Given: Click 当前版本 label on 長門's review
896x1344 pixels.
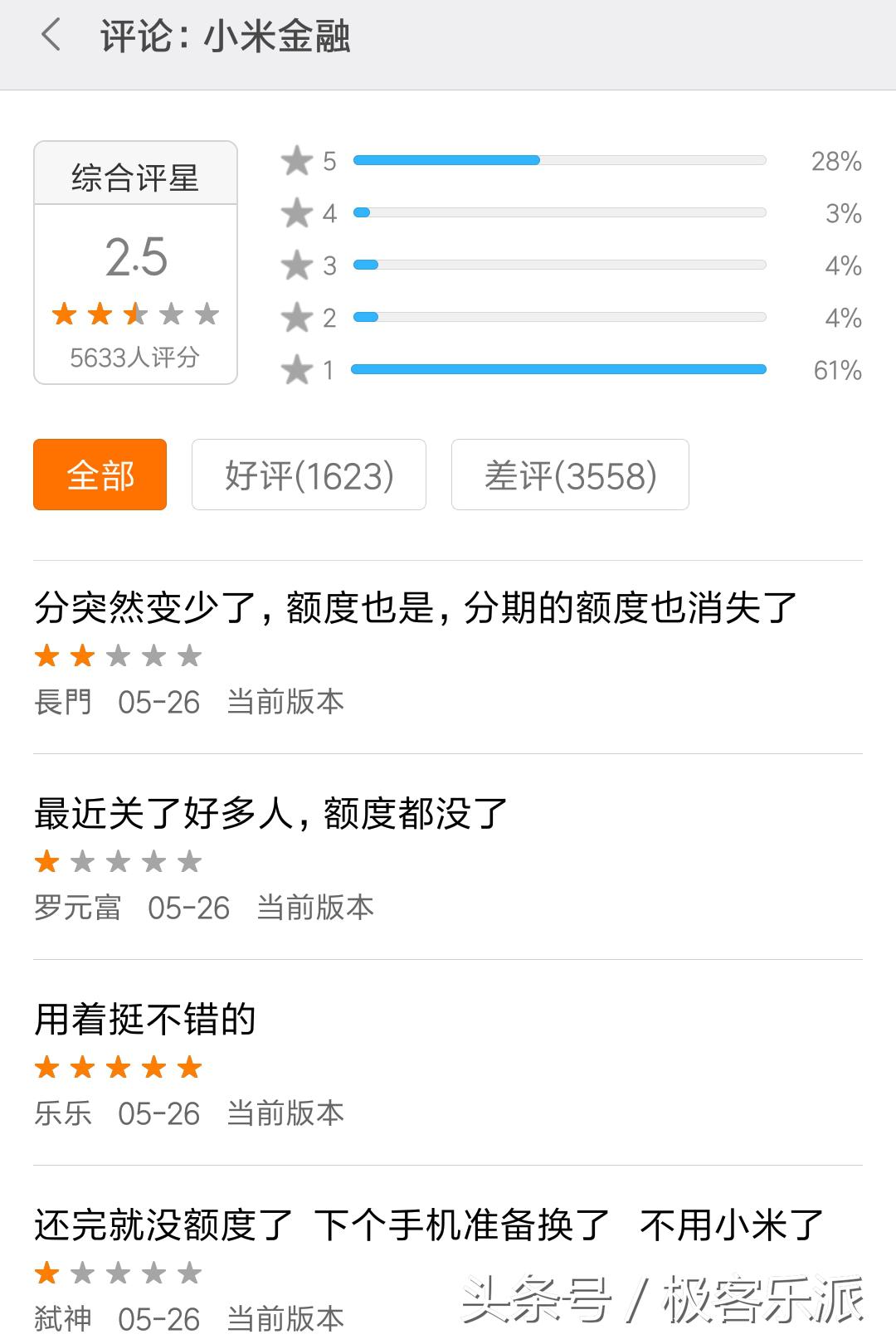Looking at the screenshot, I should tap(289, 701).
